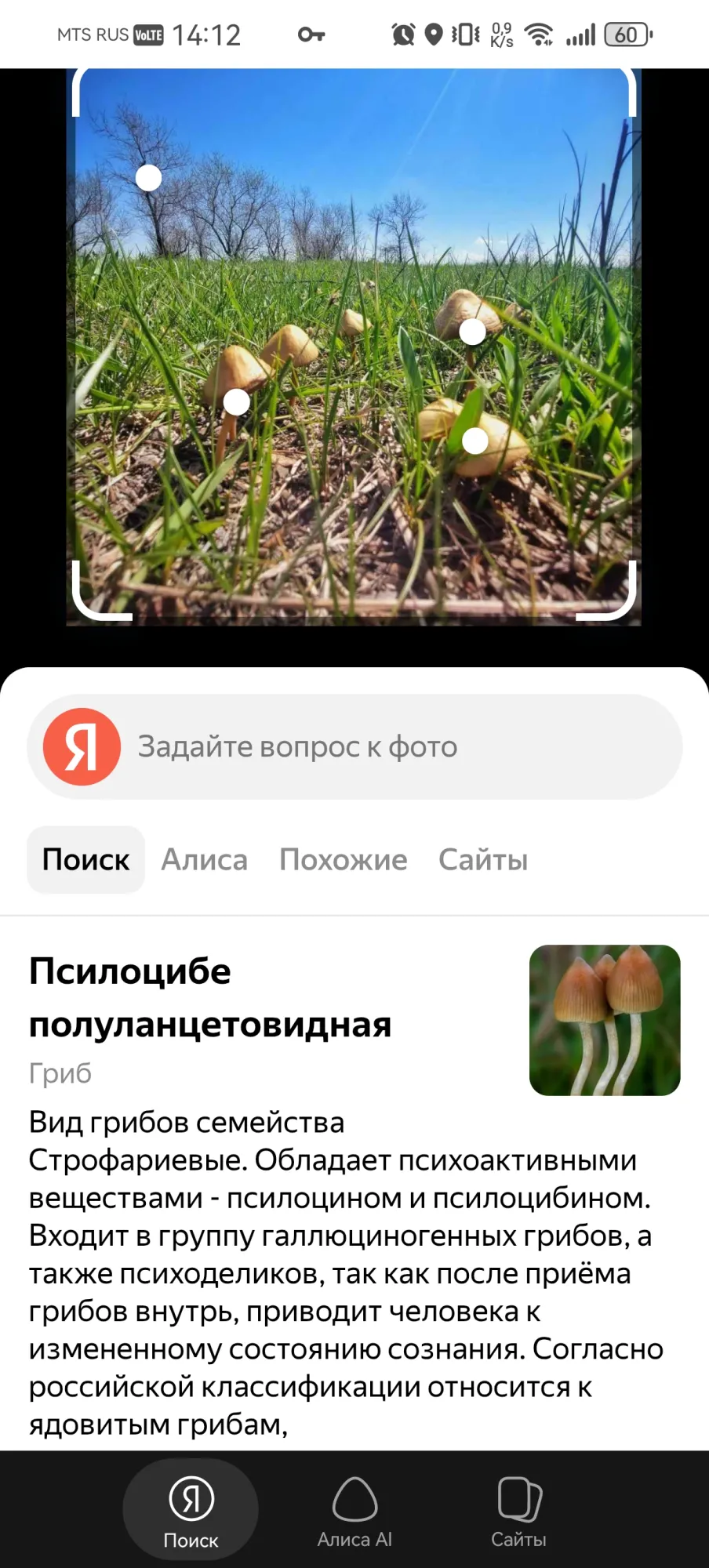Screen dimensions: 709x1568
Task: Select the dot on the upper-right mushroom
Action: [x=472, y=332]
